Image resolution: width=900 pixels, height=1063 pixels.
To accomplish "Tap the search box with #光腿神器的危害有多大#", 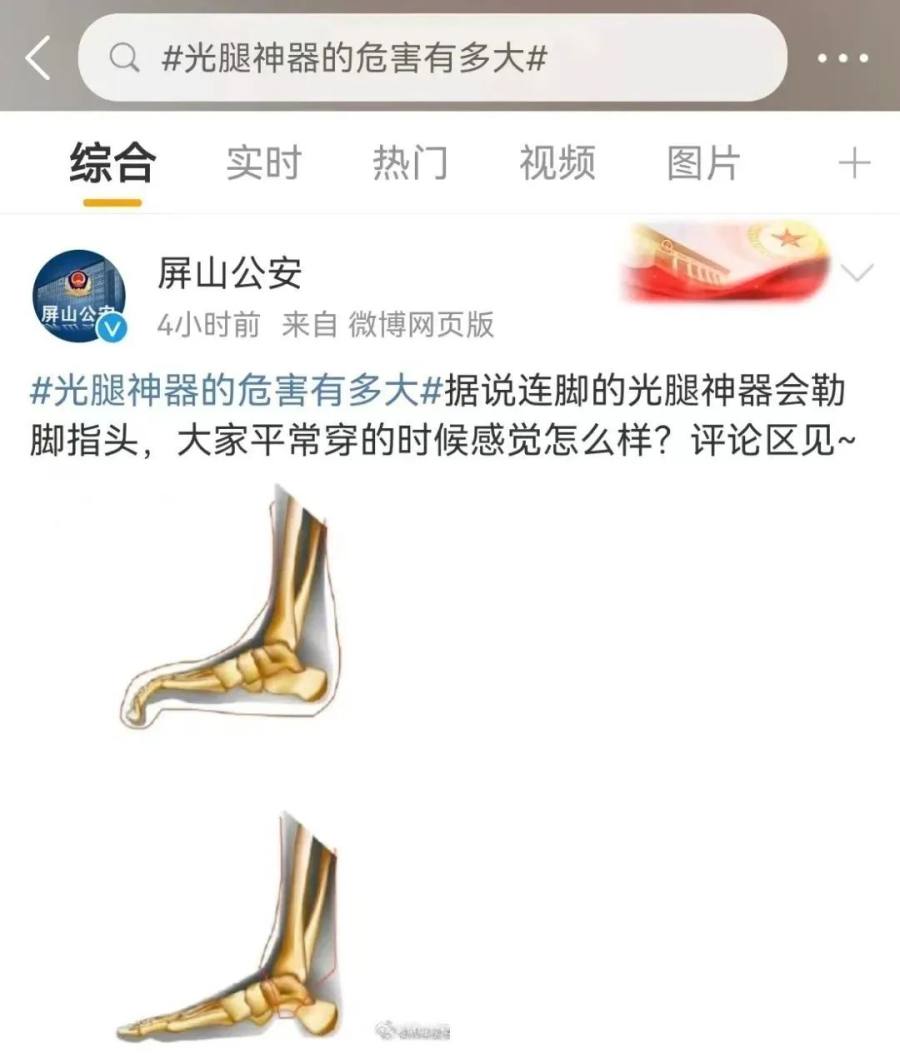I will (x=430, y=59).
